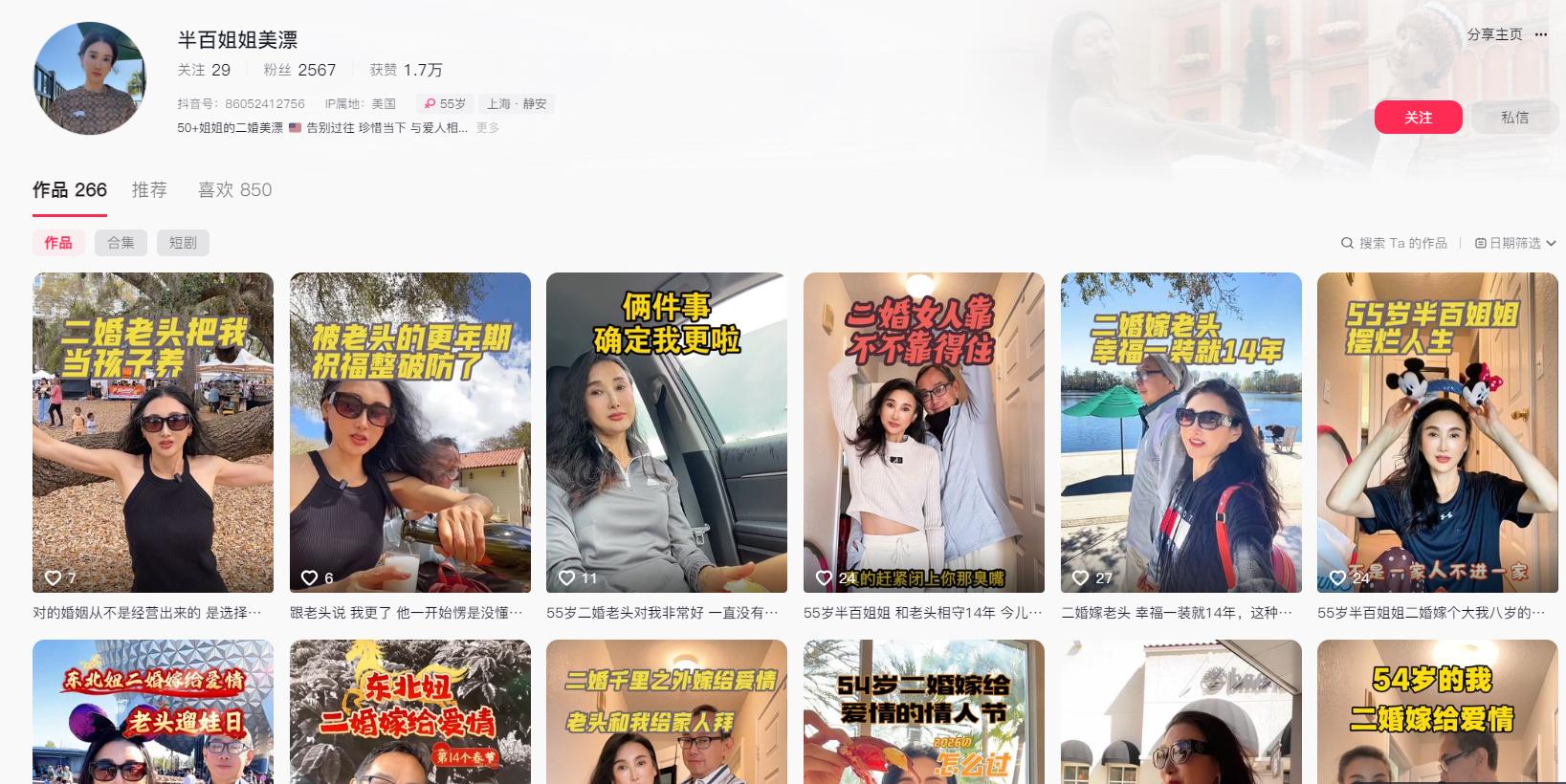
Task: Switch to the 喜欢 850 tab
Action: pos(234,189)
